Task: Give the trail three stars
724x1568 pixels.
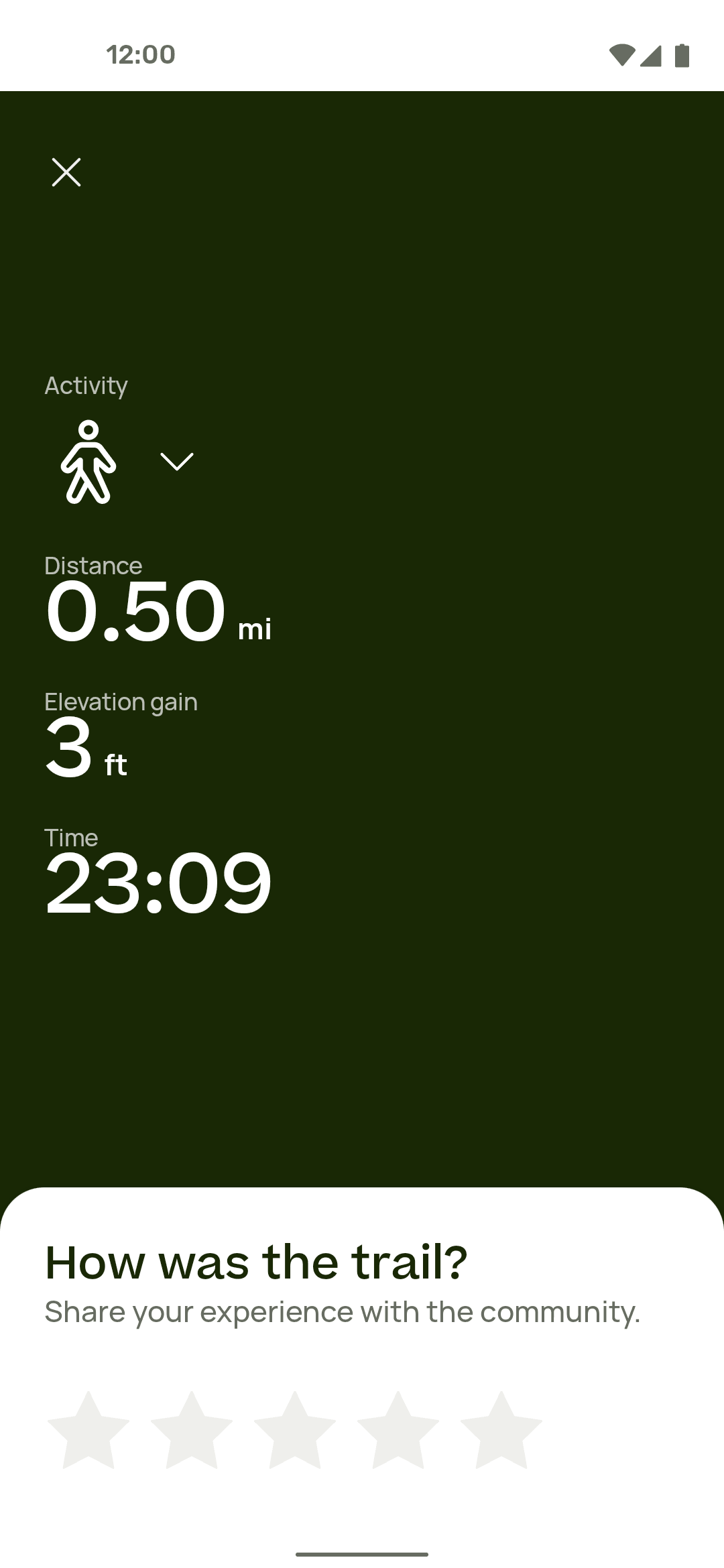Action: (x=295, y=1431)
